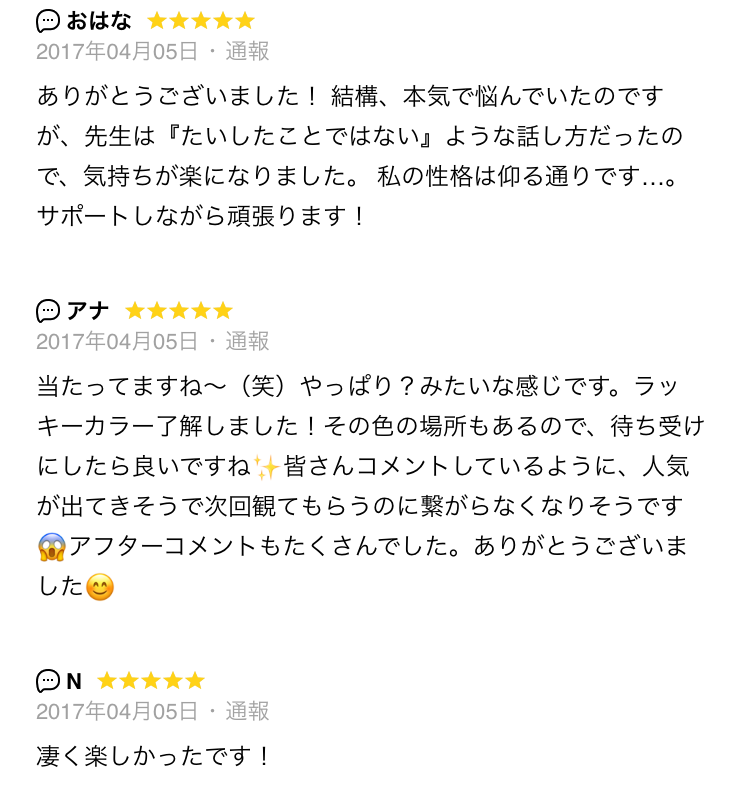Report アナ's review via 通報

point(247,341)
